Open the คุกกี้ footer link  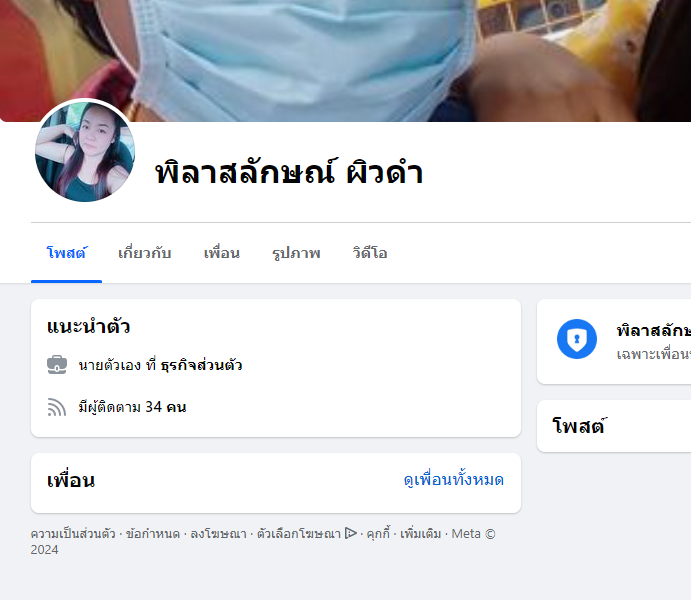[x=377, y=534]
